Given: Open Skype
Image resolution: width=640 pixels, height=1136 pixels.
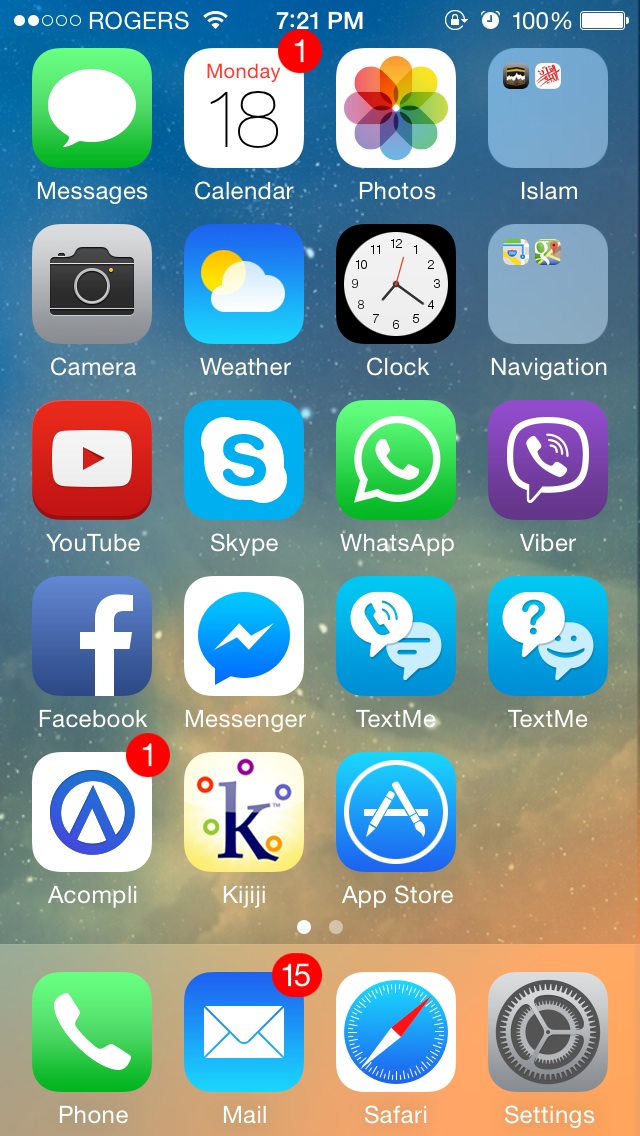Looking at the screenshot, I should [244, 460].
